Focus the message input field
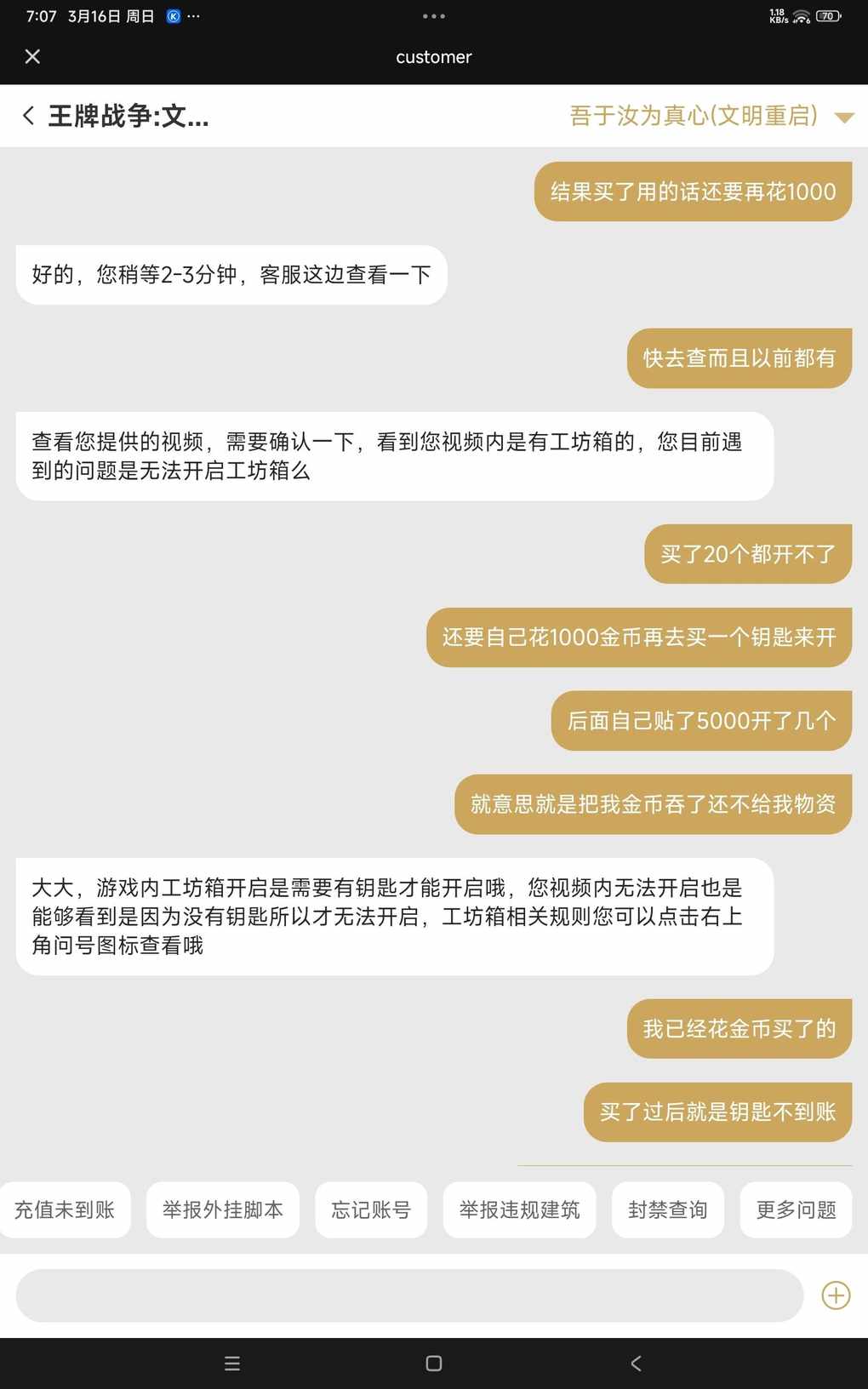The image size is (868, 1389). 409,1295
